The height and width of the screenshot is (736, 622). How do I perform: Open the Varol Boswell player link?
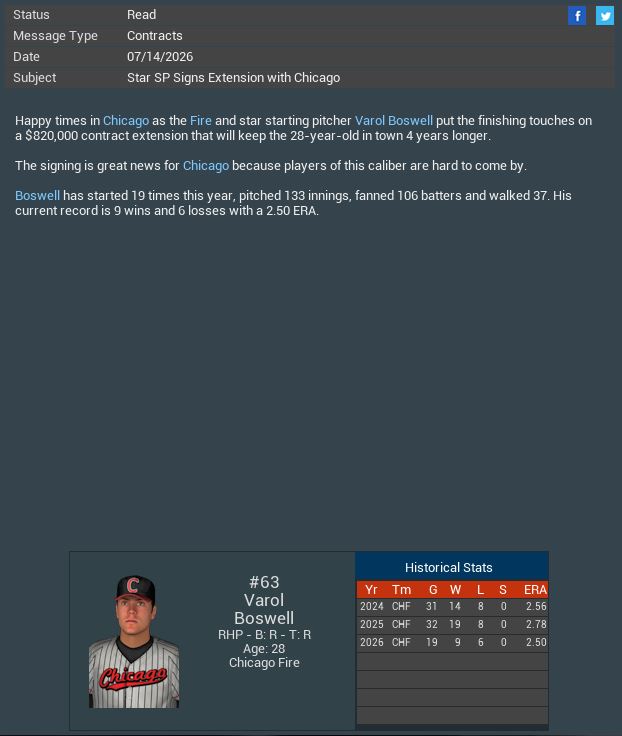pos(393,120)
